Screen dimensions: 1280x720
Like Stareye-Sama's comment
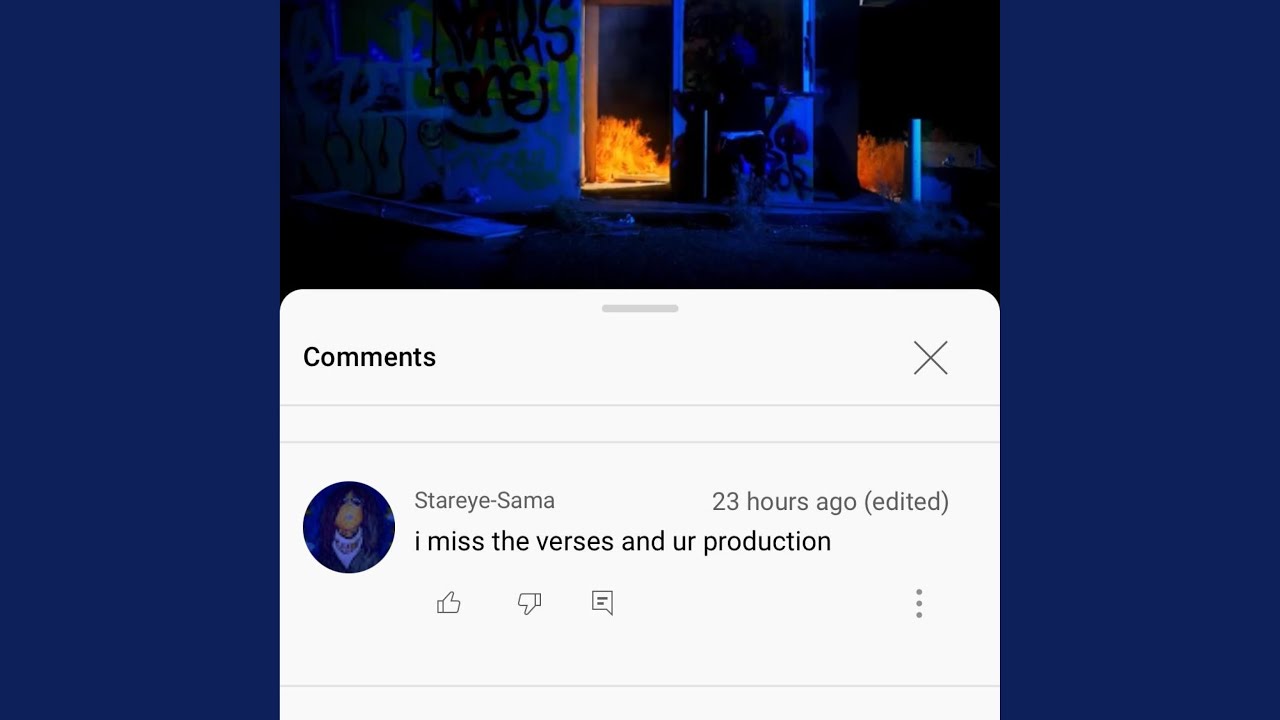pyautogui.click(x=449, y=603)
